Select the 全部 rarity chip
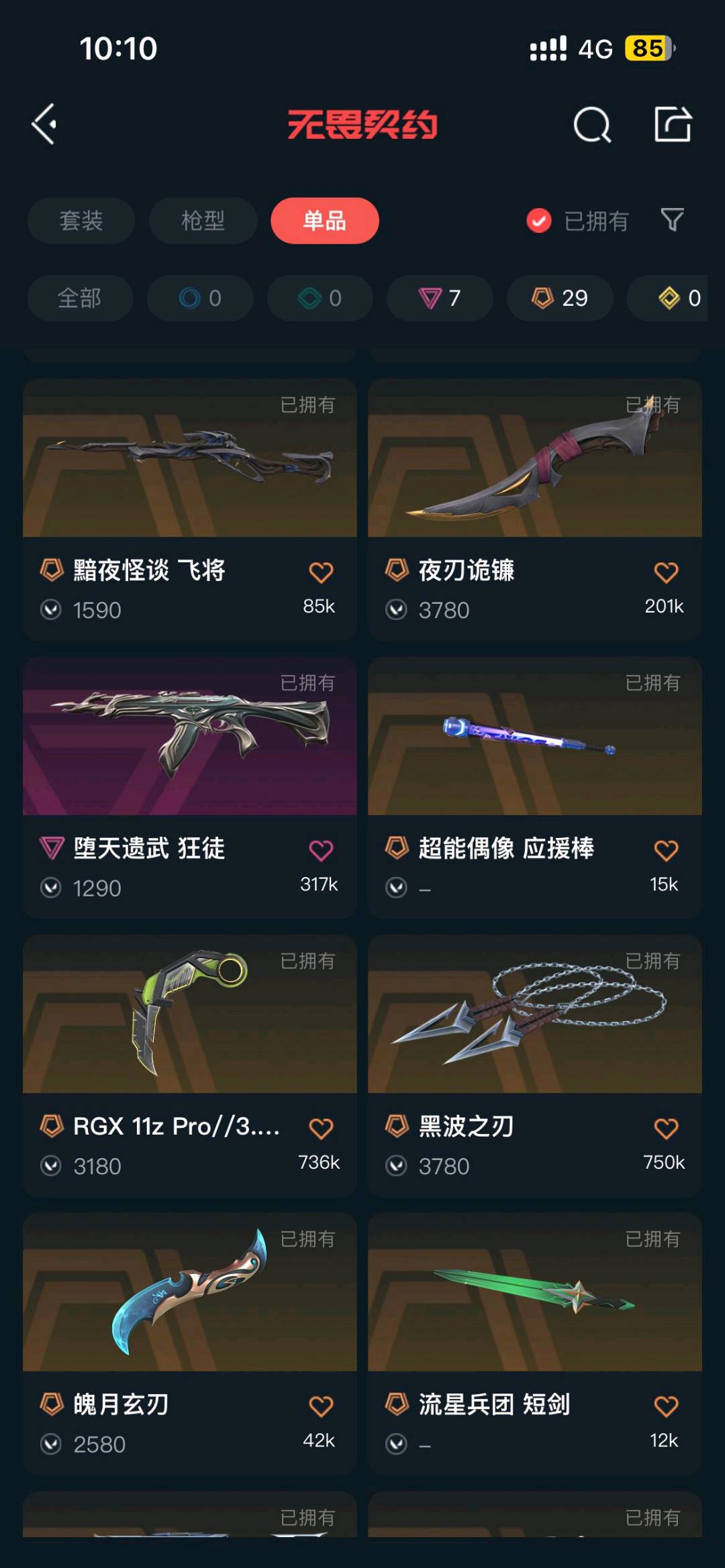 click(80, 298)
